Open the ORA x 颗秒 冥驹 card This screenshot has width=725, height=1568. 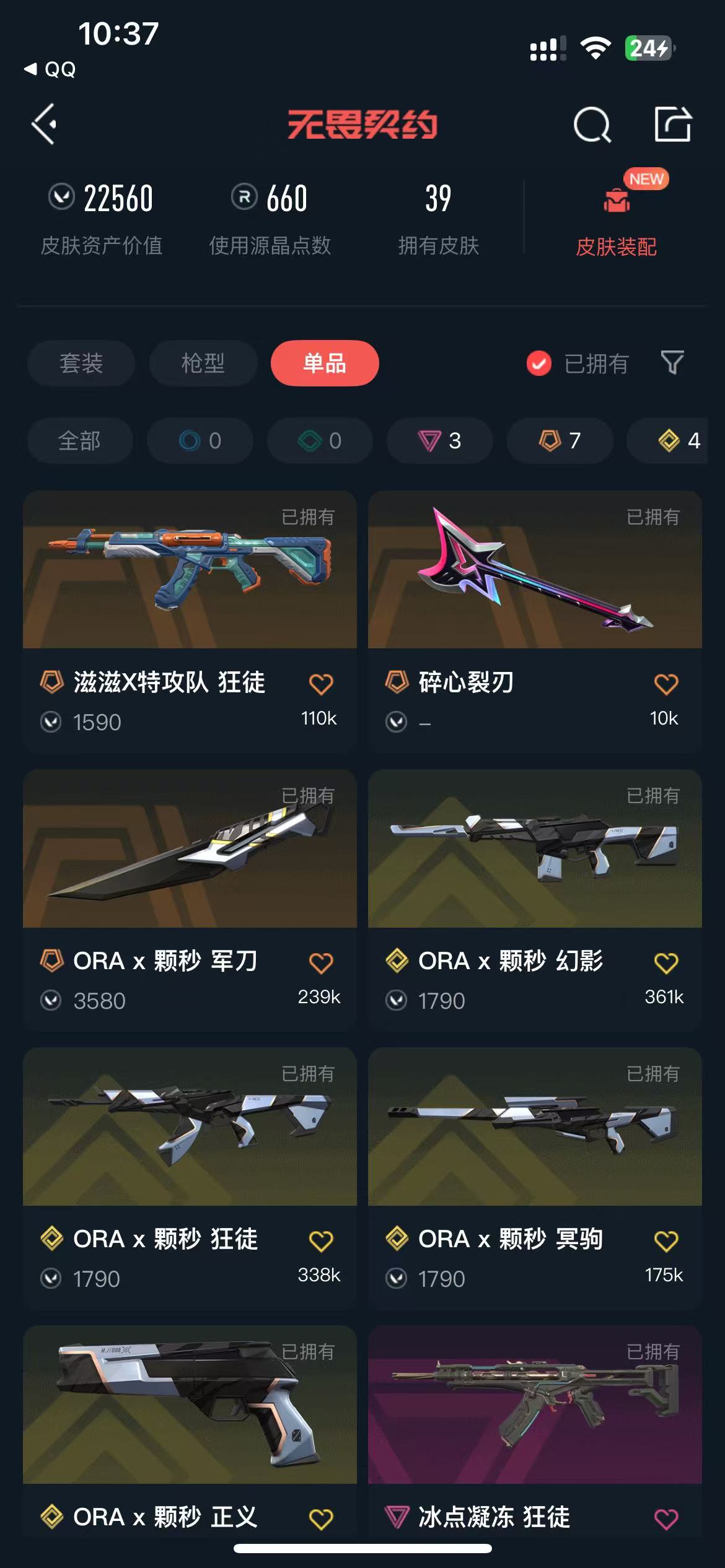click(534, 1127)
